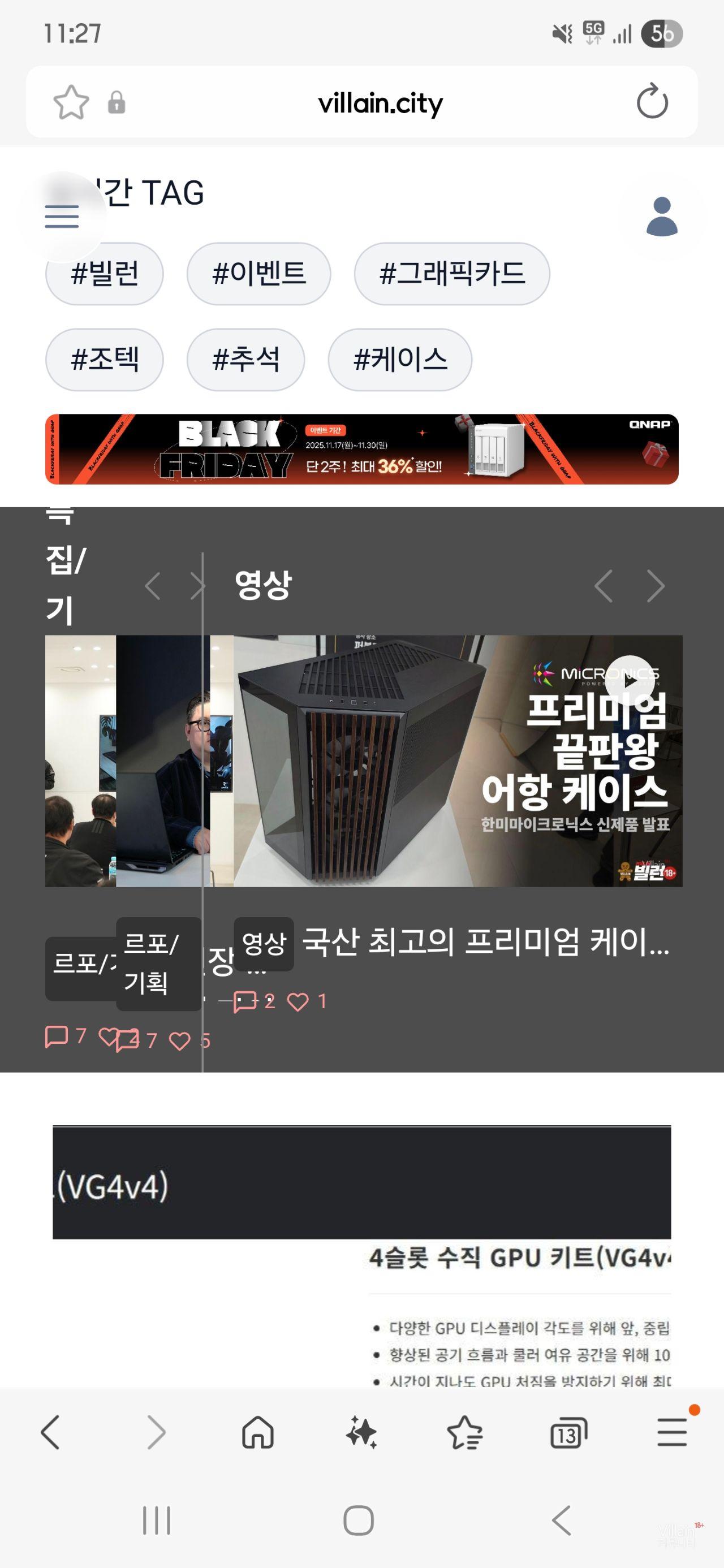Reload the villain.city page
The height and width of the screenshot is (1568, 724).
tap(652, 102)
